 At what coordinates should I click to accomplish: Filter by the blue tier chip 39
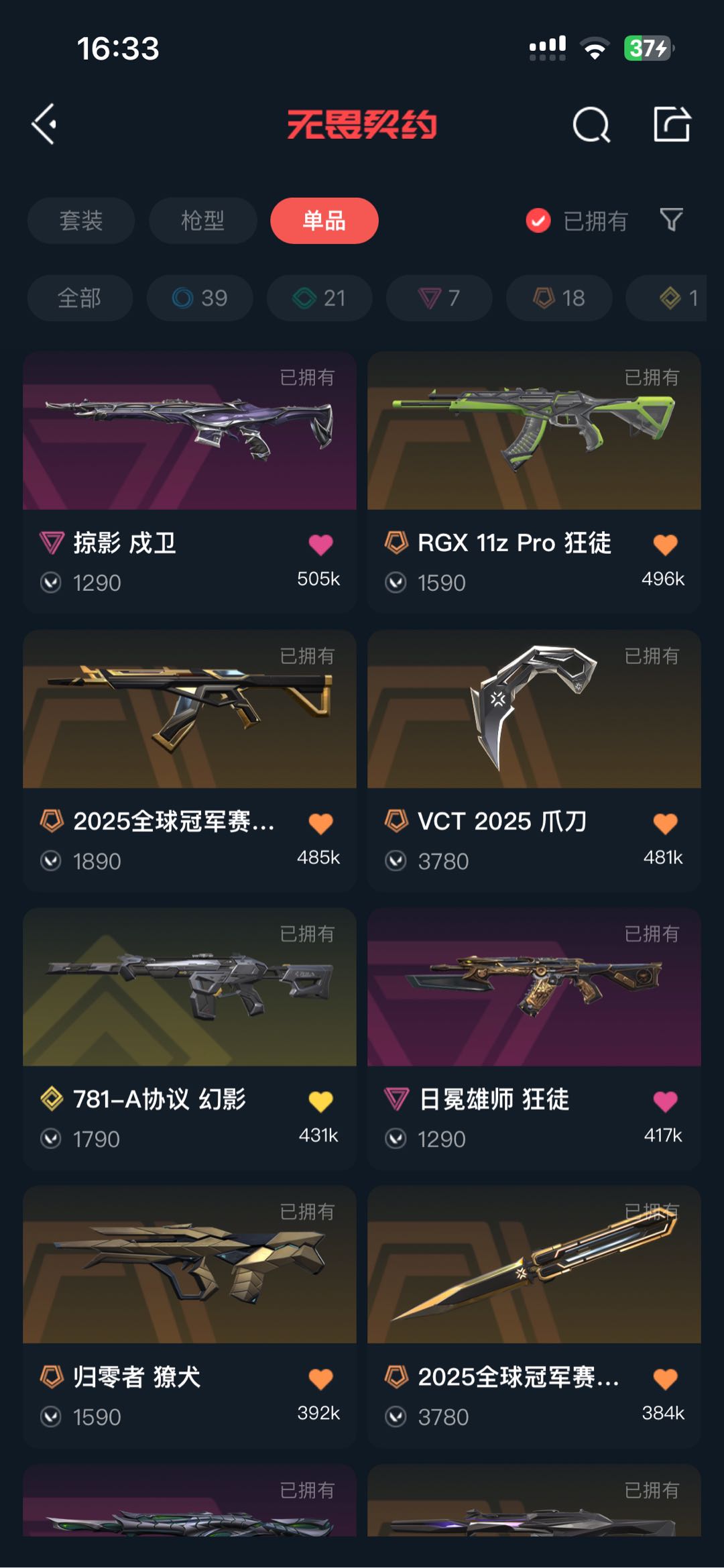coord(200,298)
